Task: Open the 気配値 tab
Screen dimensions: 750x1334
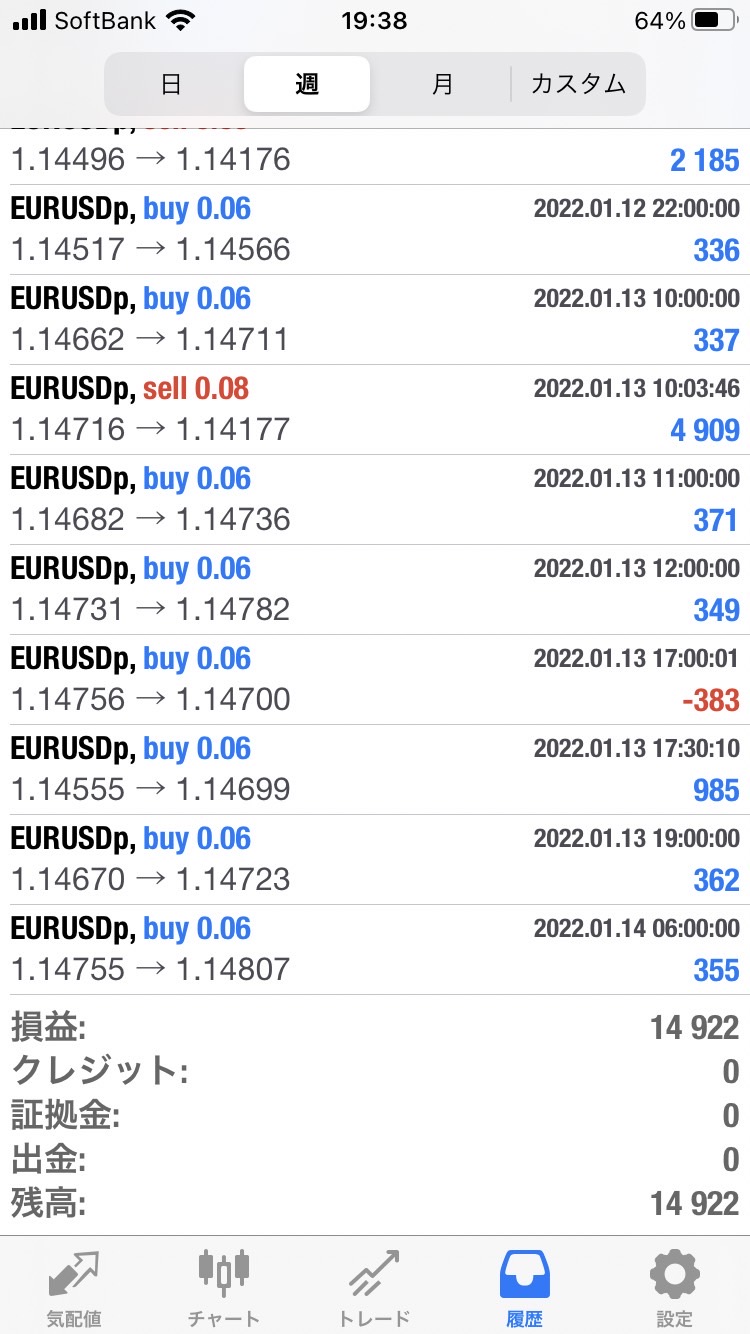Action: pos(75,1286)
